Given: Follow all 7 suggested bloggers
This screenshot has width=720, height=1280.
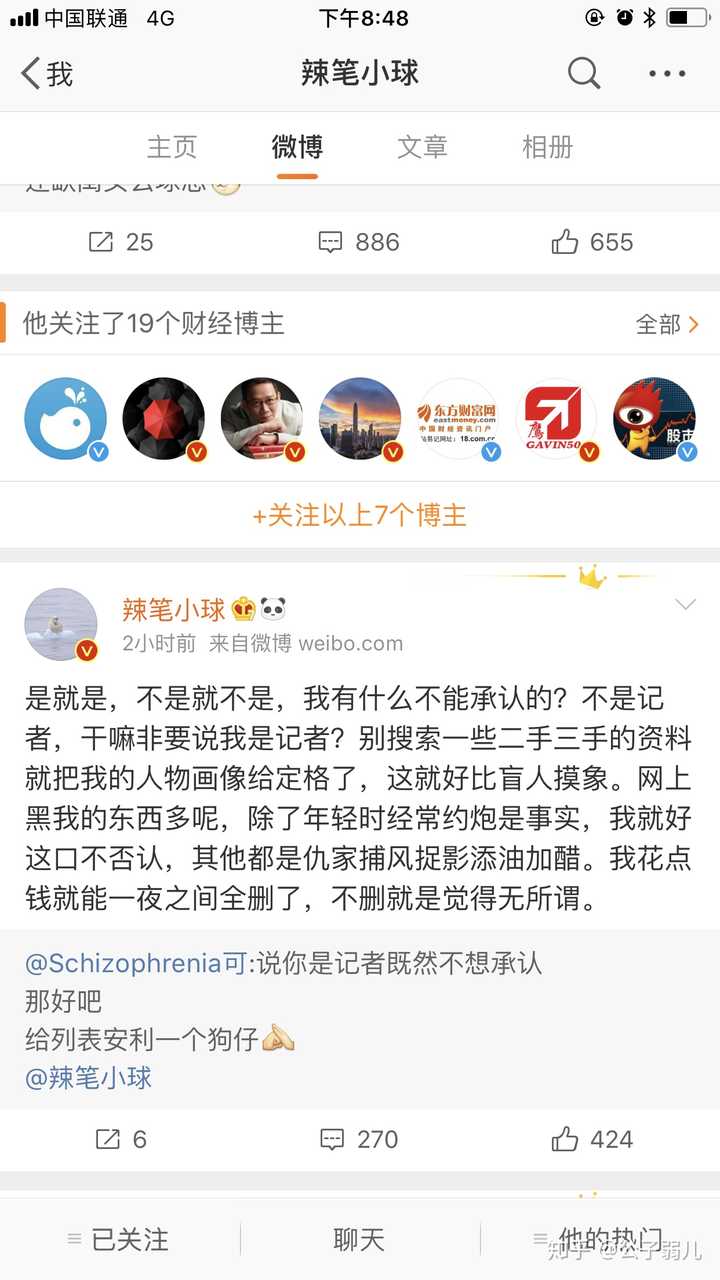Looking at the screenshot, I should coord(360,515).
